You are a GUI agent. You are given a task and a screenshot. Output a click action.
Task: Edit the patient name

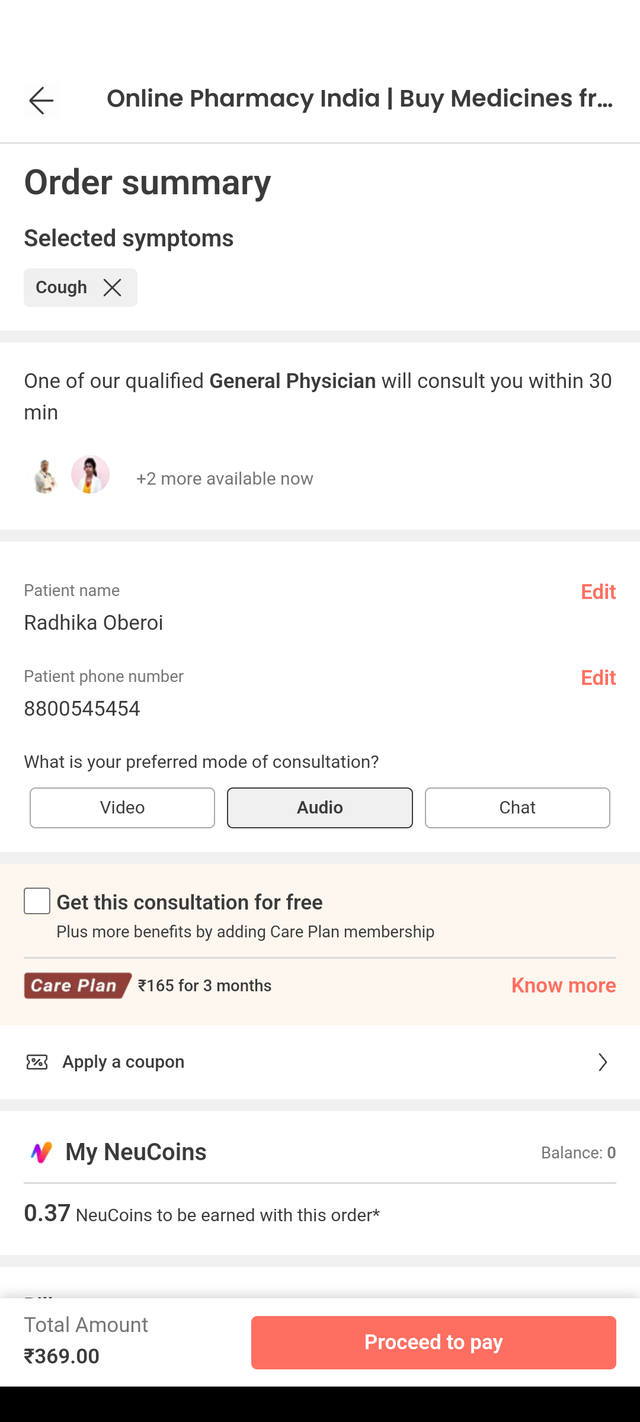pyautogui.click(x=598, y=592)
